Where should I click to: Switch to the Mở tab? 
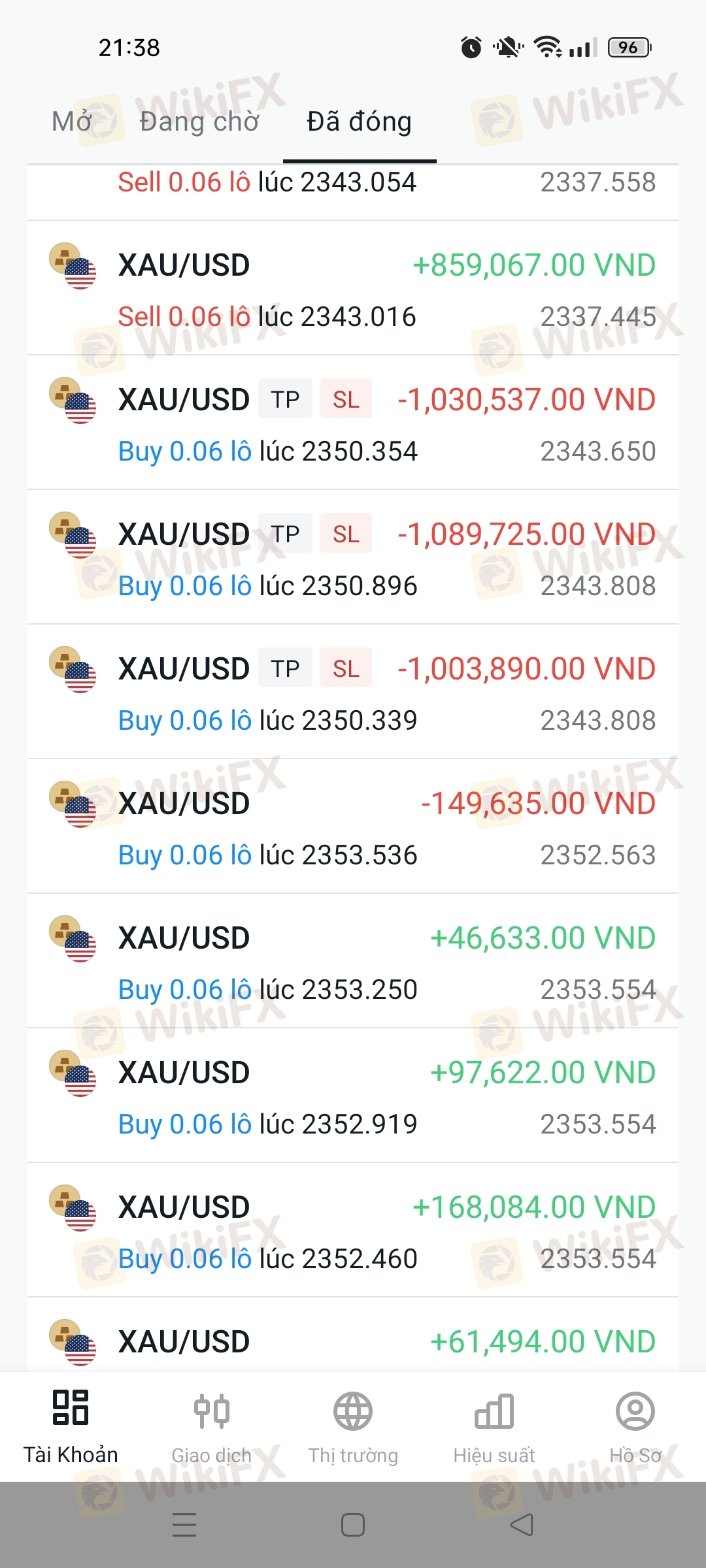(x=72, y=122)
